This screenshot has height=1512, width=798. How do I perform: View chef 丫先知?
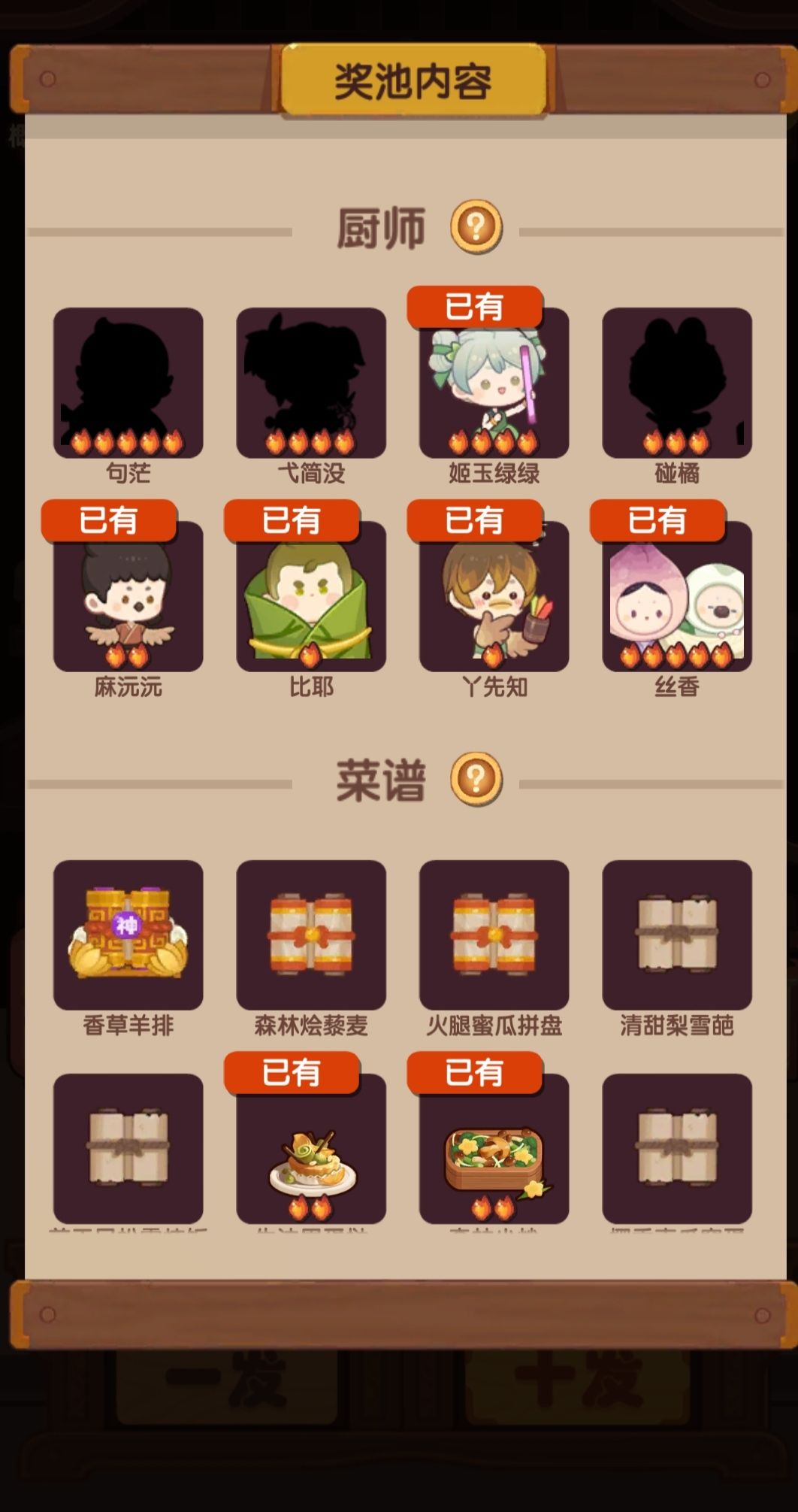coord(494,596)
